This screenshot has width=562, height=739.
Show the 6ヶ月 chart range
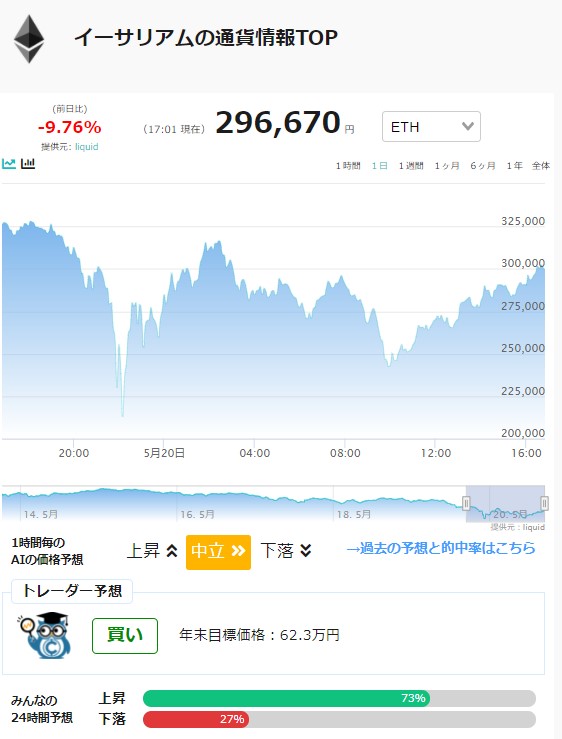[x=482, y=166]
